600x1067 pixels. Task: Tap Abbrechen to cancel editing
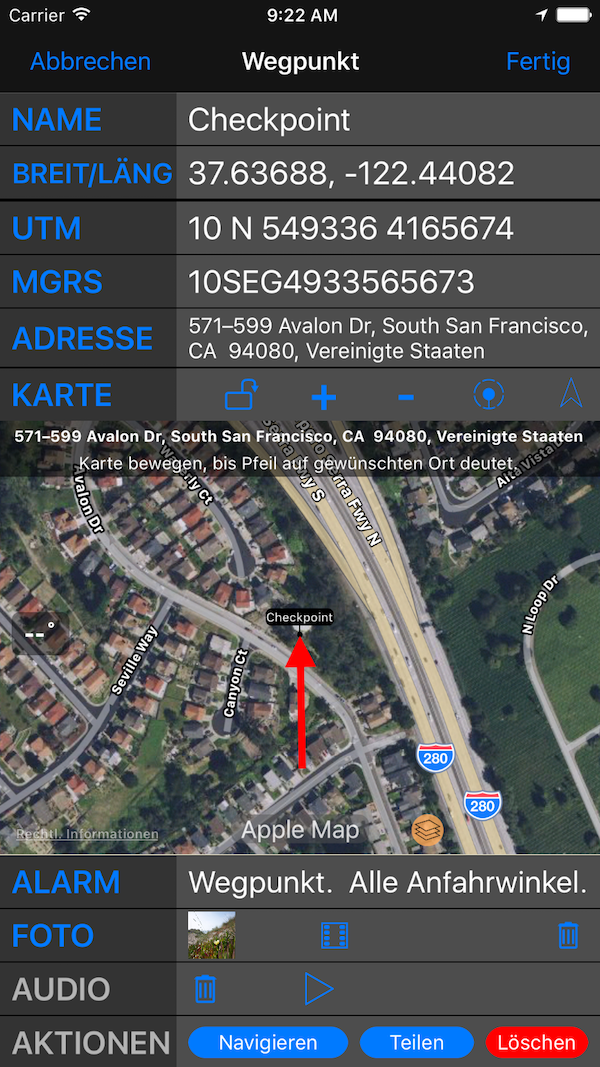pos(90,61)
